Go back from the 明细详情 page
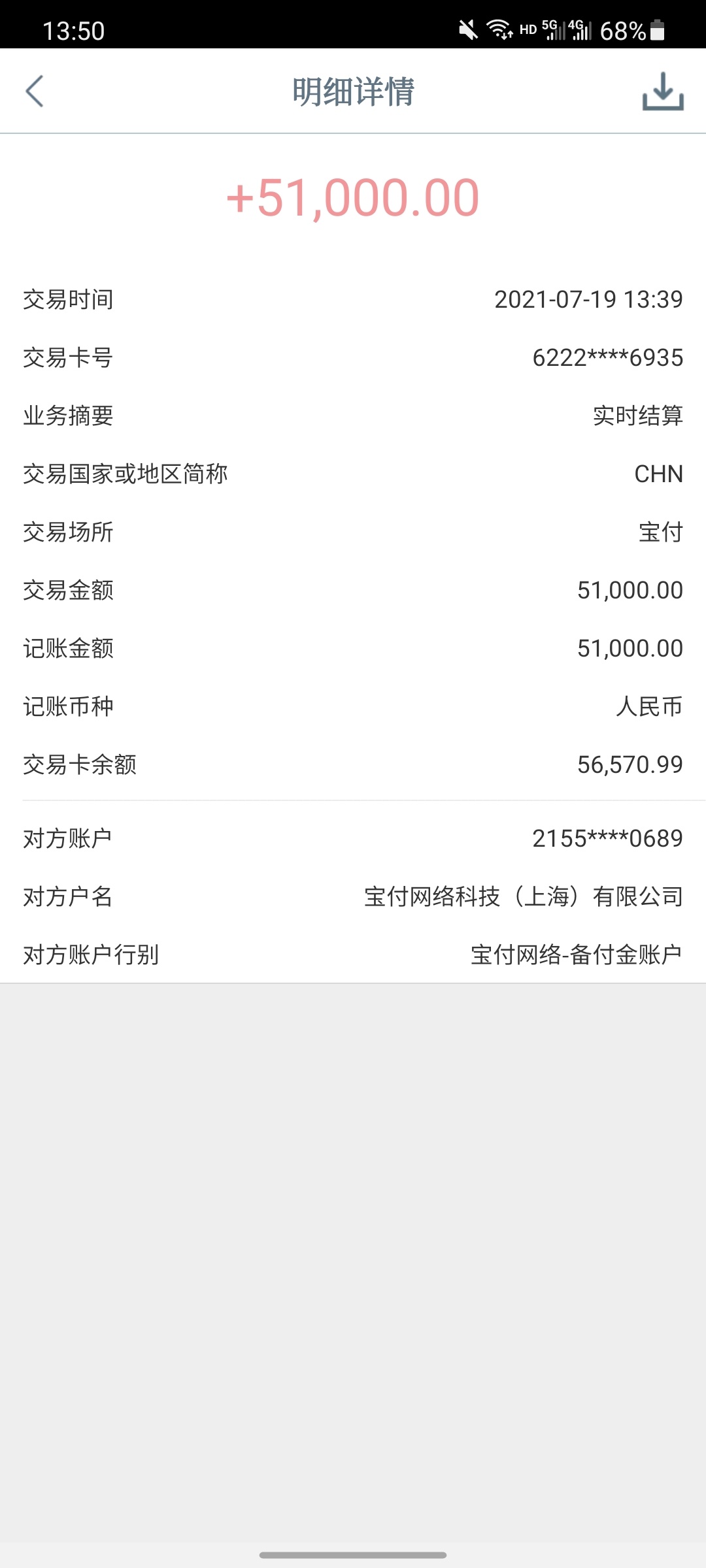The width and height of the screenshot is (706, 1568). point(35,91)
